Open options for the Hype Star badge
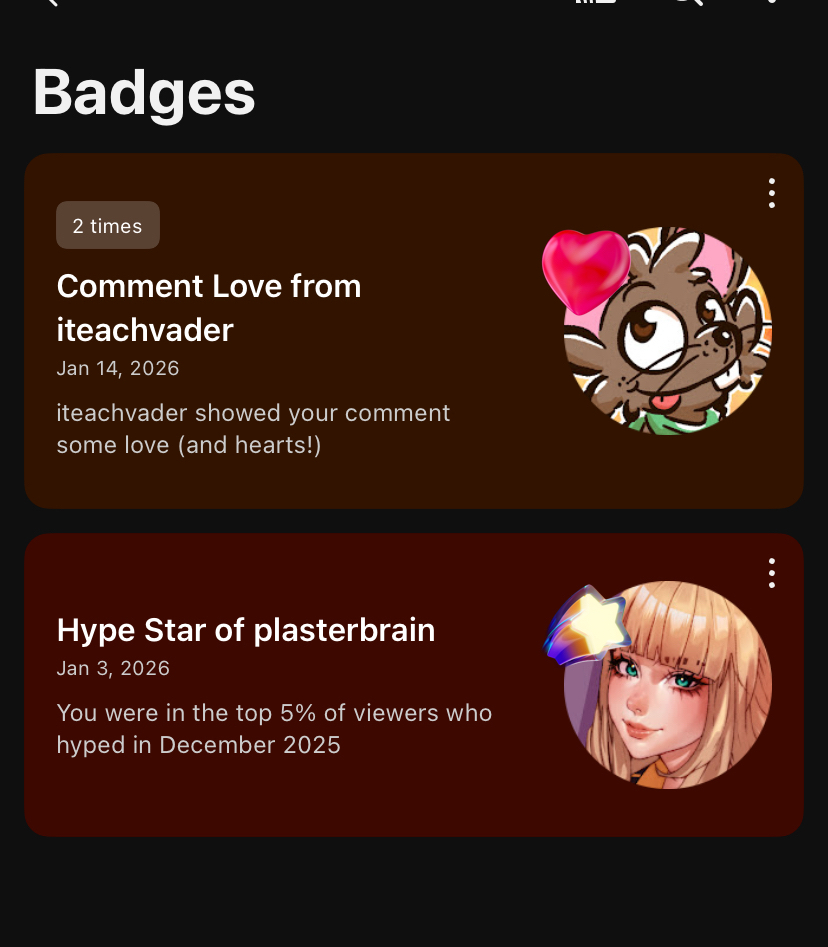Viewport: 828px width, 947px height. click(x=771, y=573)
